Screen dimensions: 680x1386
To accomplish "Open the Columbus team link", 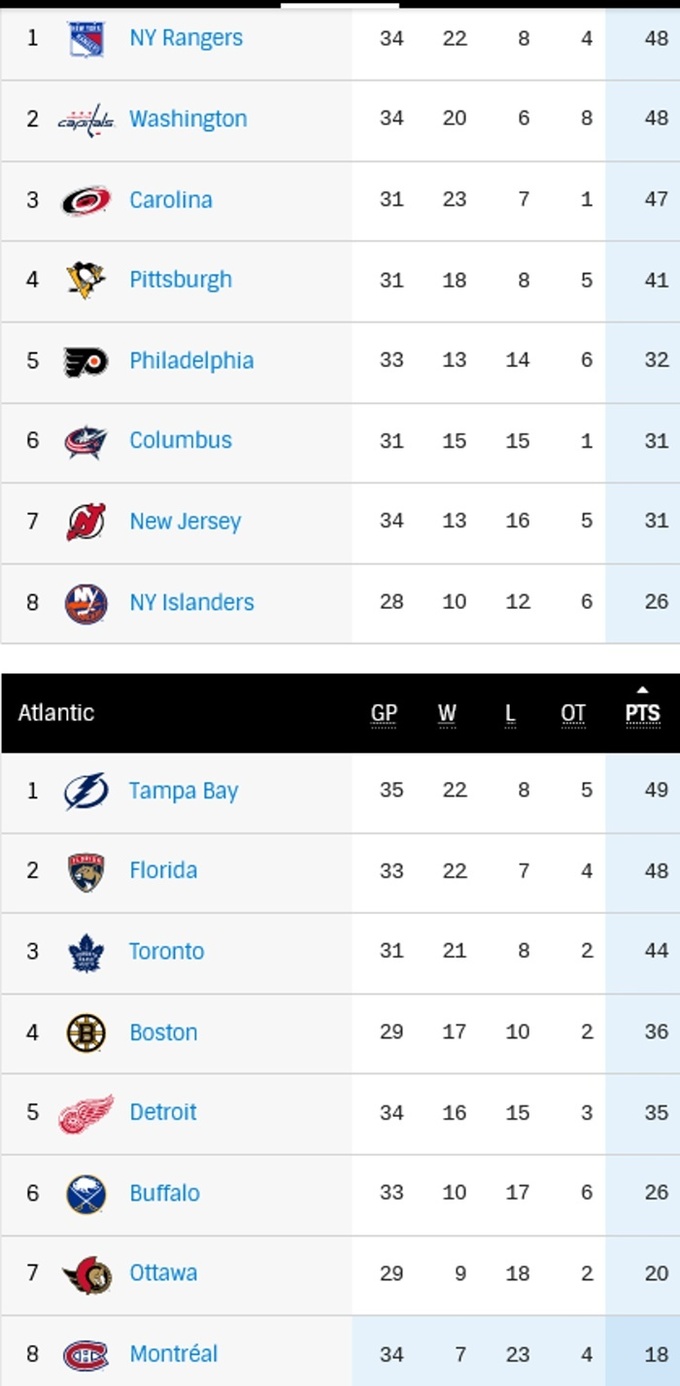I will [x=180, y=440].
